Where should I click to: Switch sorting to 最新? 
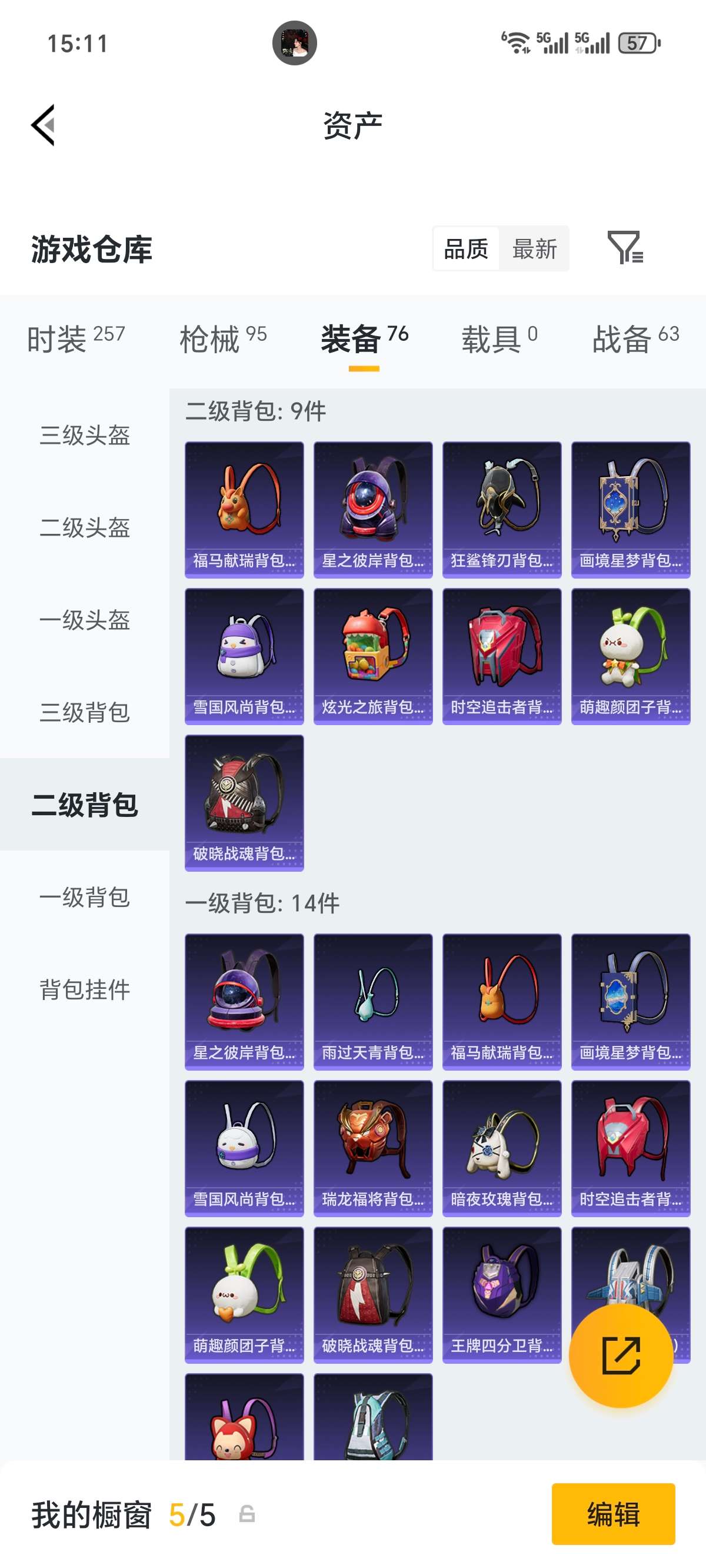tap(534, 249)
